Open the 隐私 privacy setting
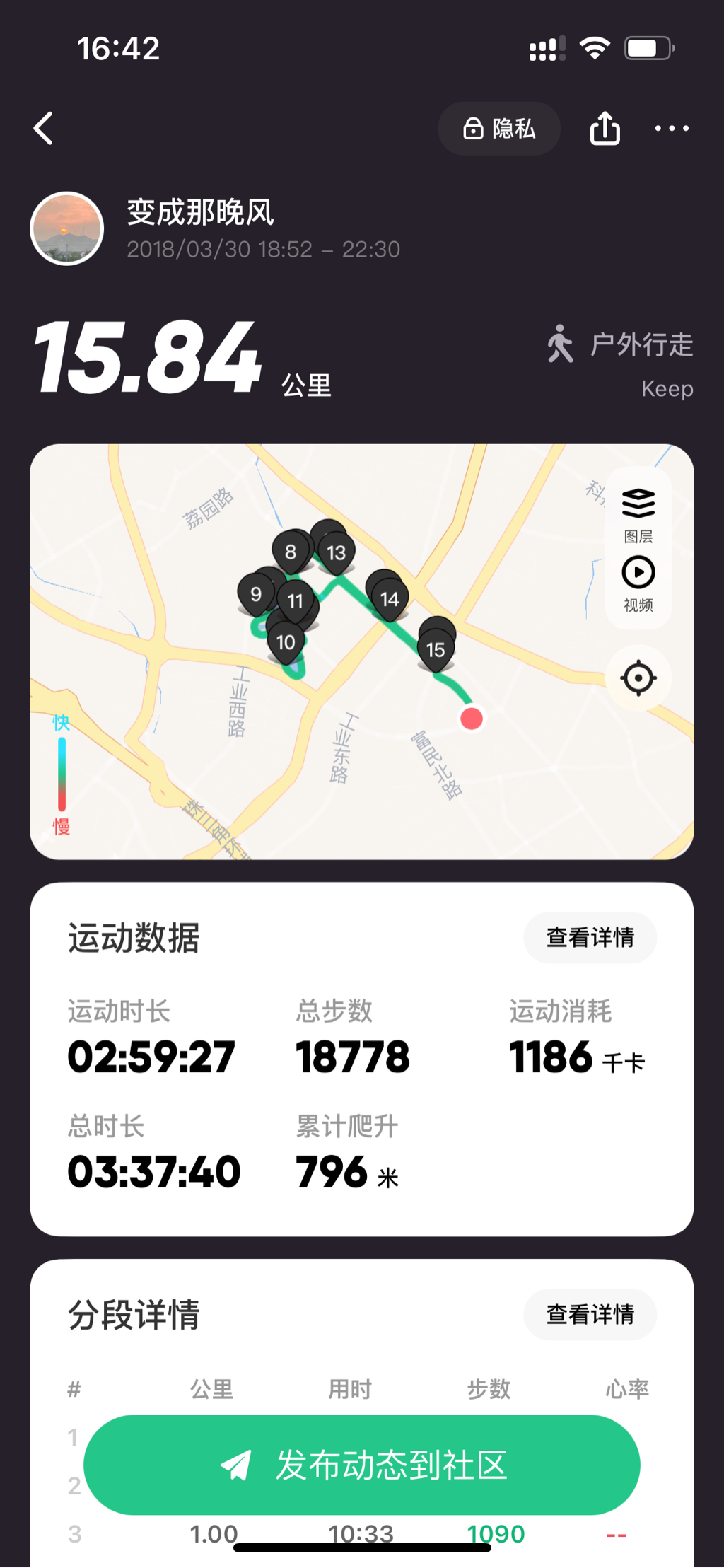The image size is (724, 1568). 499,129
